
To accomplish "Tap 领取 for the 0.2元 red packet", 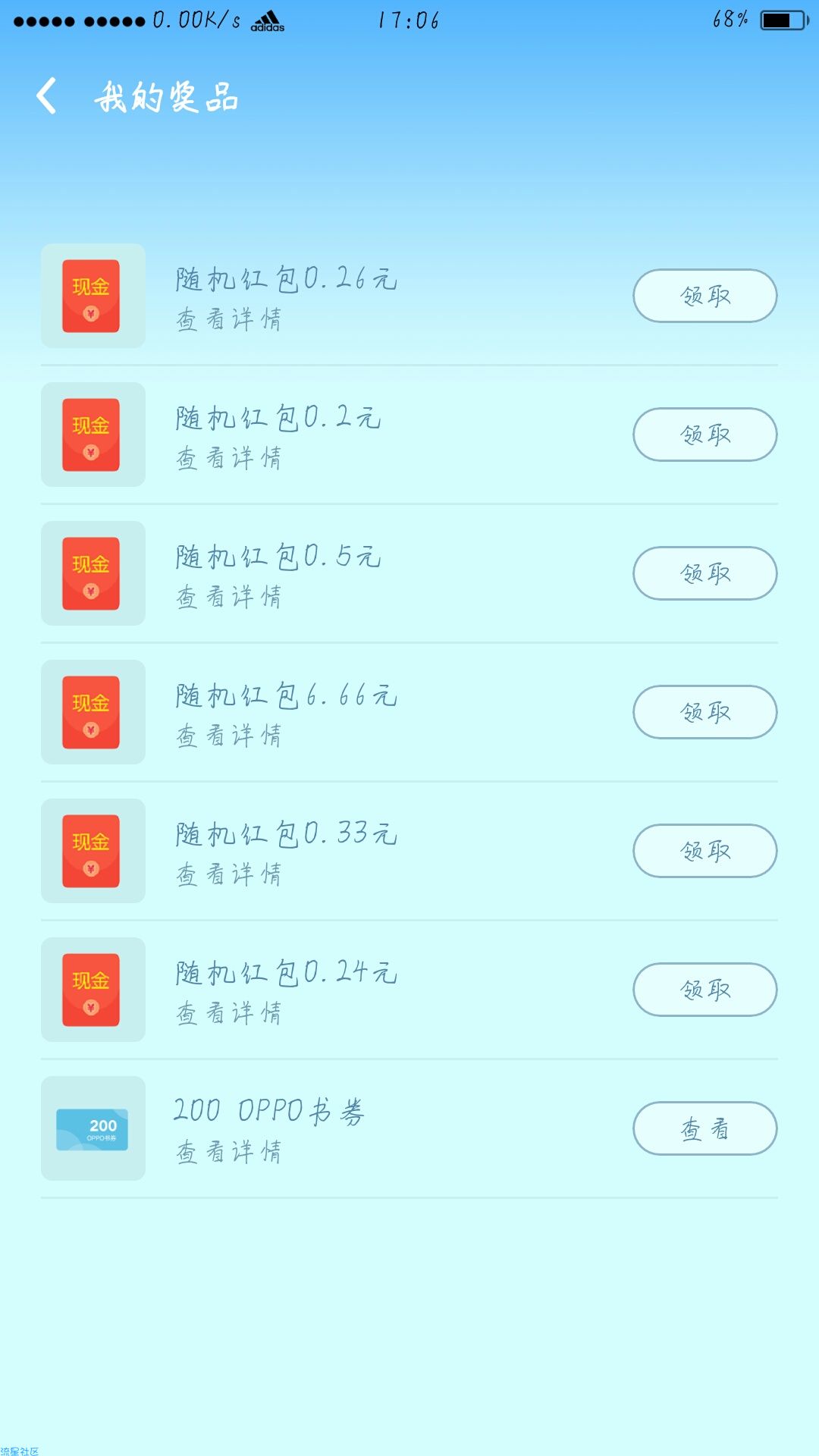I will click(x=704, y=435).
